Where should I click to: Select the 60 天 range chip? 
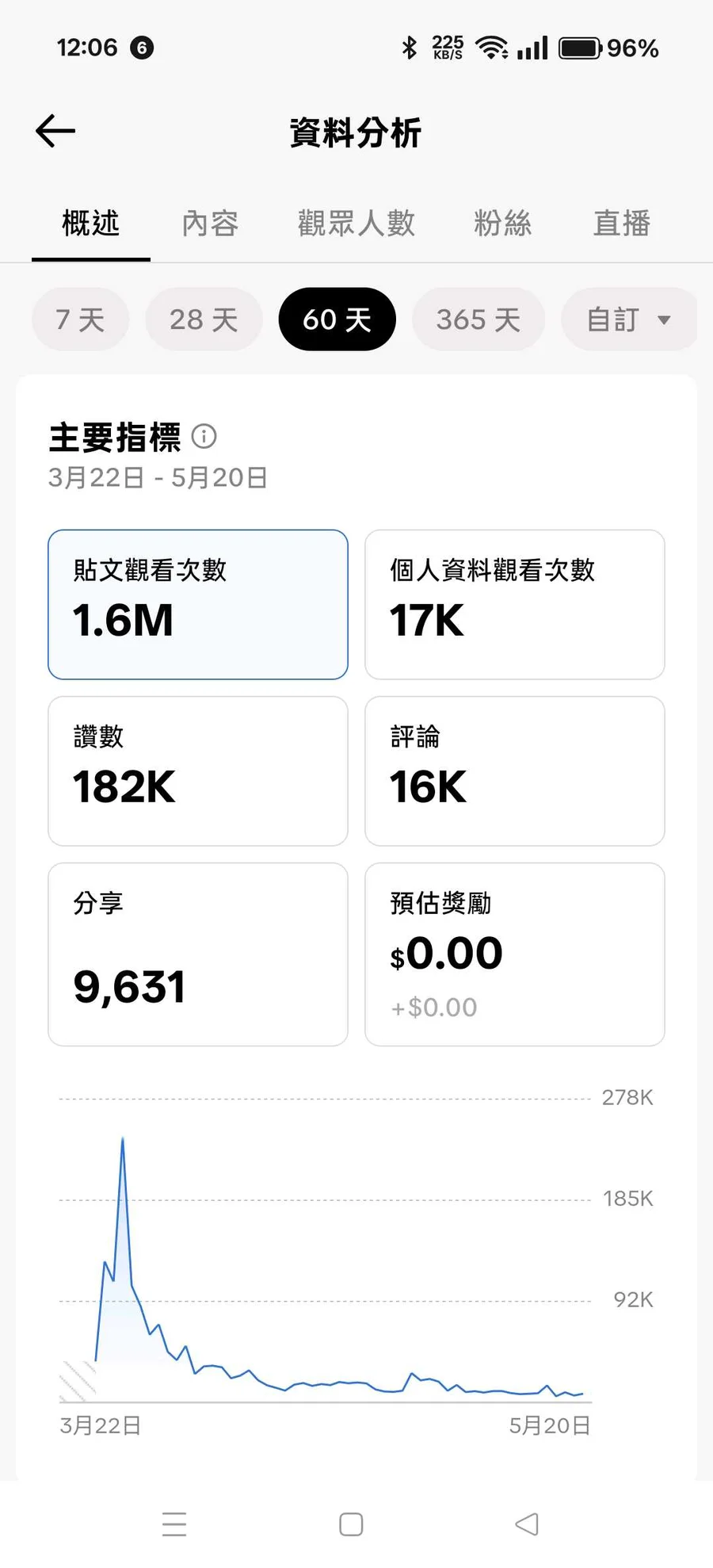[337, 319]
